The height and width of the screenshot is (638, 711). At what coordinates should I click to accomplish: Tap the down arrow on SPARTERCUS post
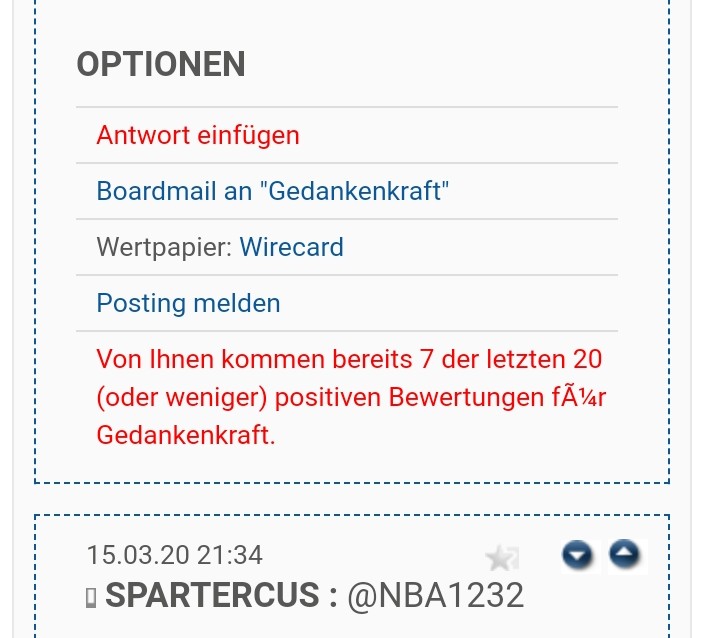point(578,554)
